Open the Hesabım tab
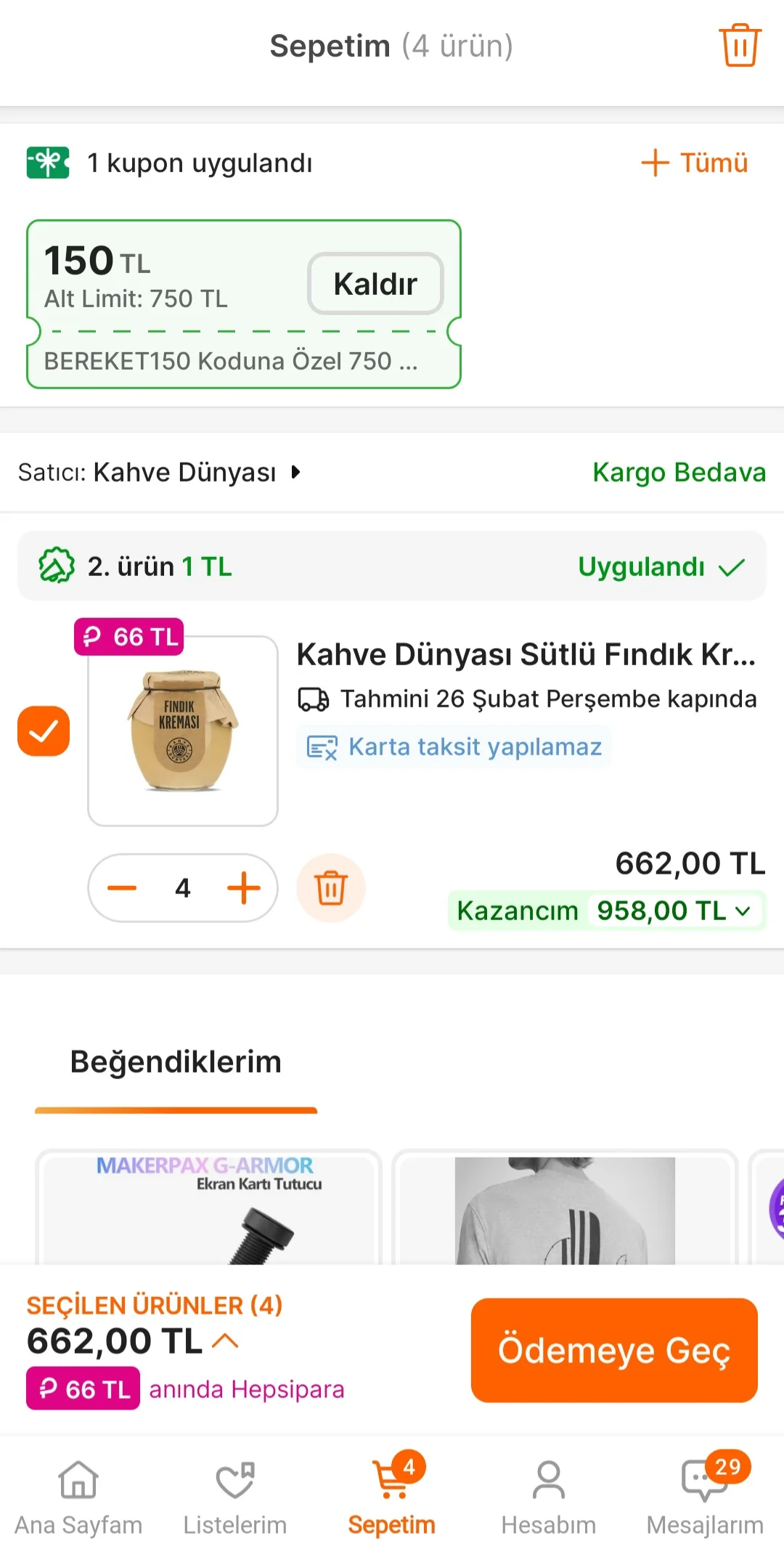Image resolution: width=784 pixels, height=1541 pixels. pyautogui.click(x=549, y=1497)
